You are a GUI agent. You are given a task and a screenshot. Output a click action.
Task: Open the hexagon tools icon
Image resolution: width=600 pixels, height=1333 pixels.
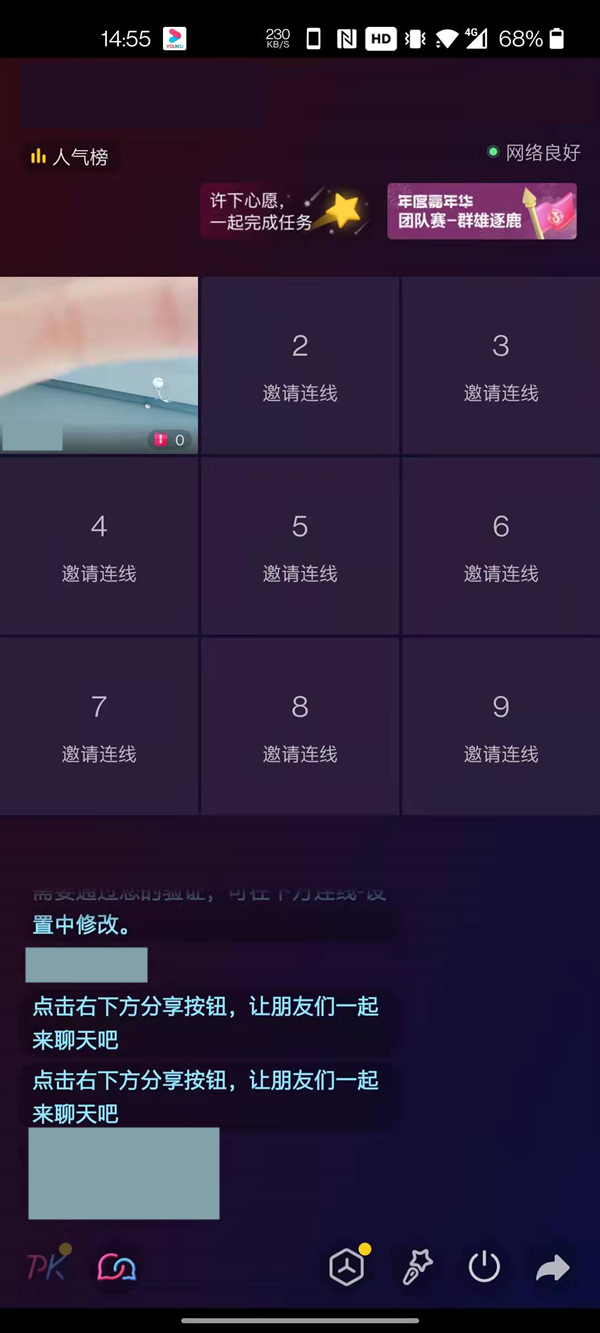(x=347, y=1267)
